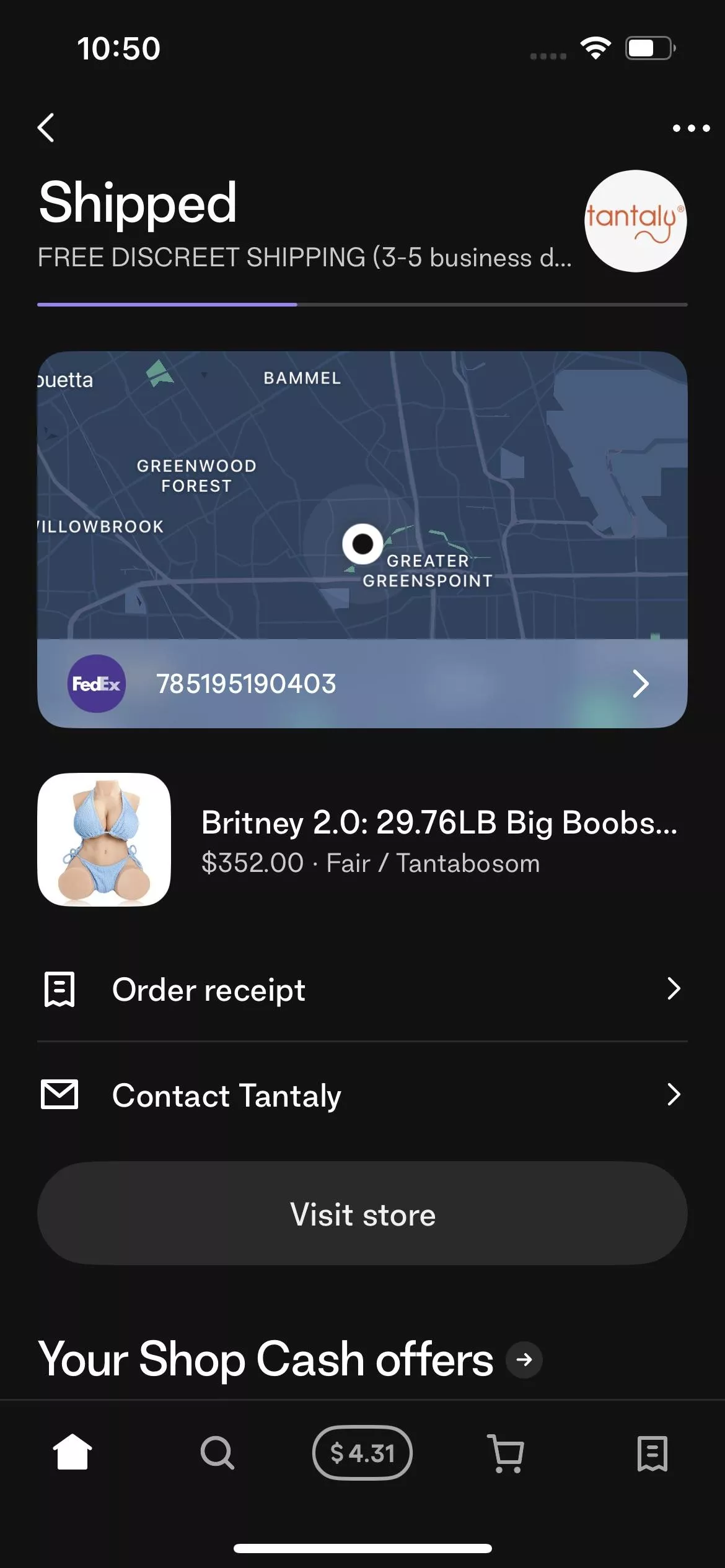Screen dimensions: 725x1568
Task: Open the home tab in bottom navigation
Action: pyautogui.click(x=72, y=1452)
